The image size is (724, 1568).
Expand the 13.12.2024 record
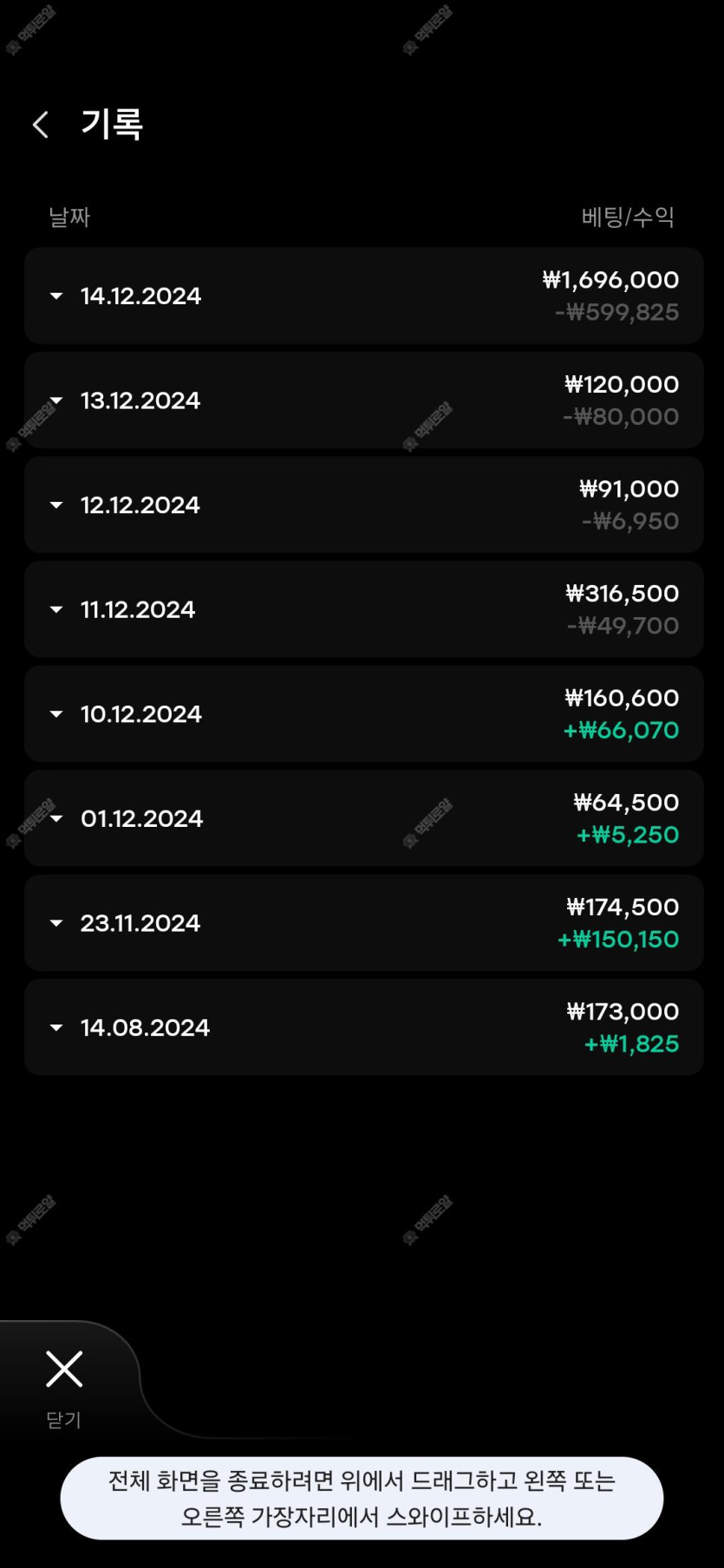click(57, 400)
